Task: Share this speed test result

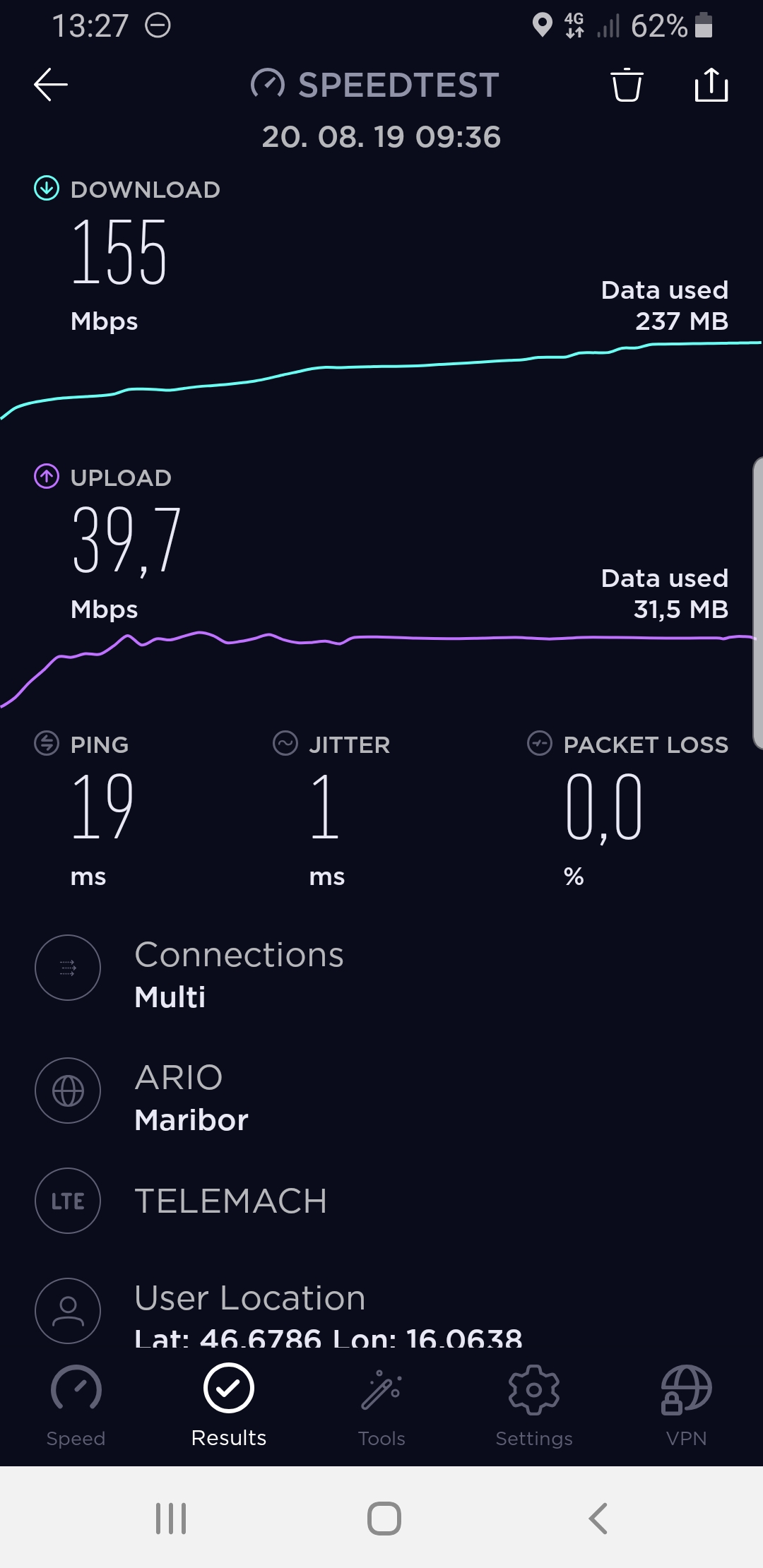Action: click(x=711, y=85)
